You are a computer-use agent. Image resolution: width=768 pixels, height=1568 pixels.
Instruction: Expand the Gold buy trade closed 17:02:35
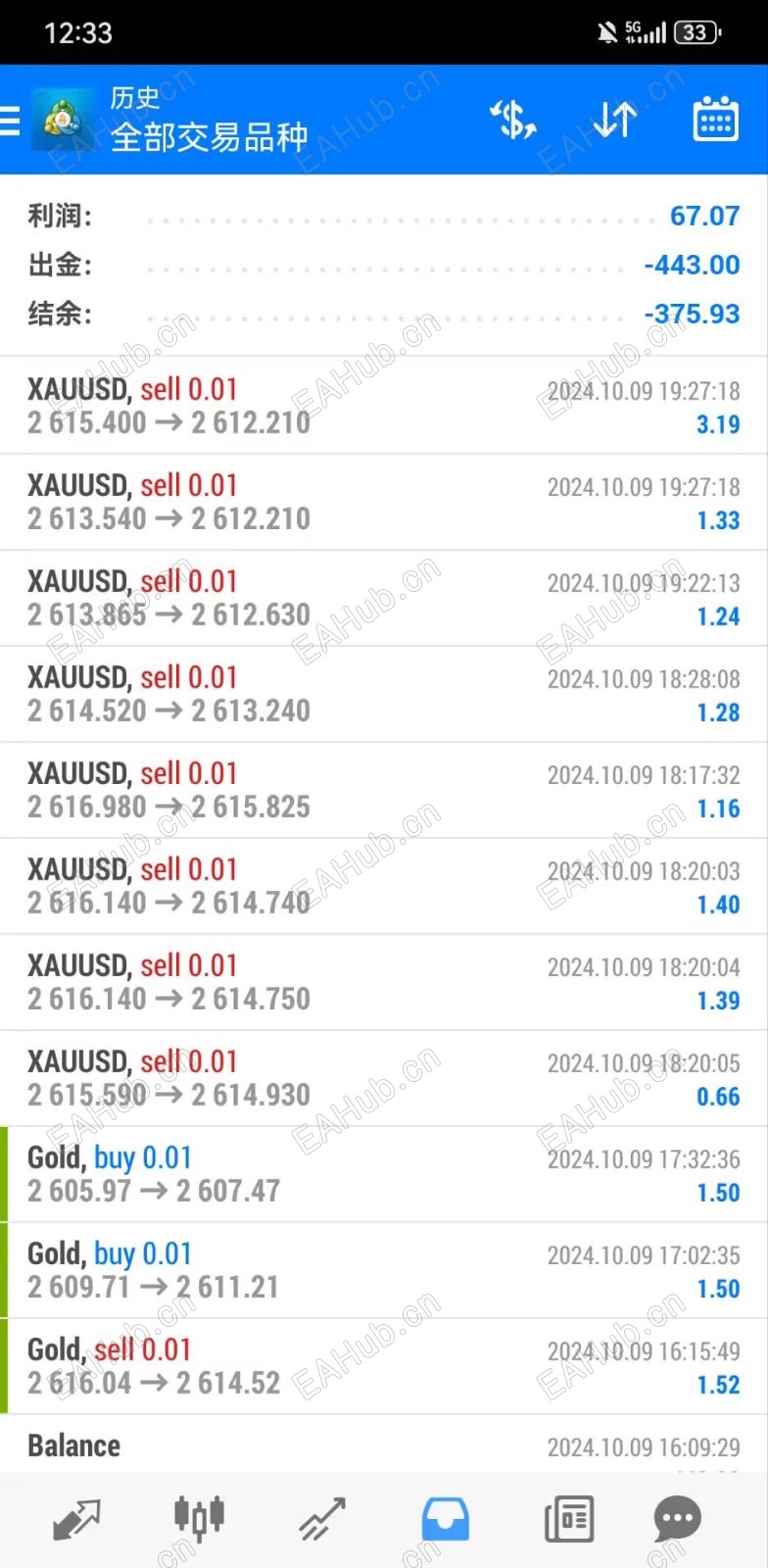coord(384,1270)
